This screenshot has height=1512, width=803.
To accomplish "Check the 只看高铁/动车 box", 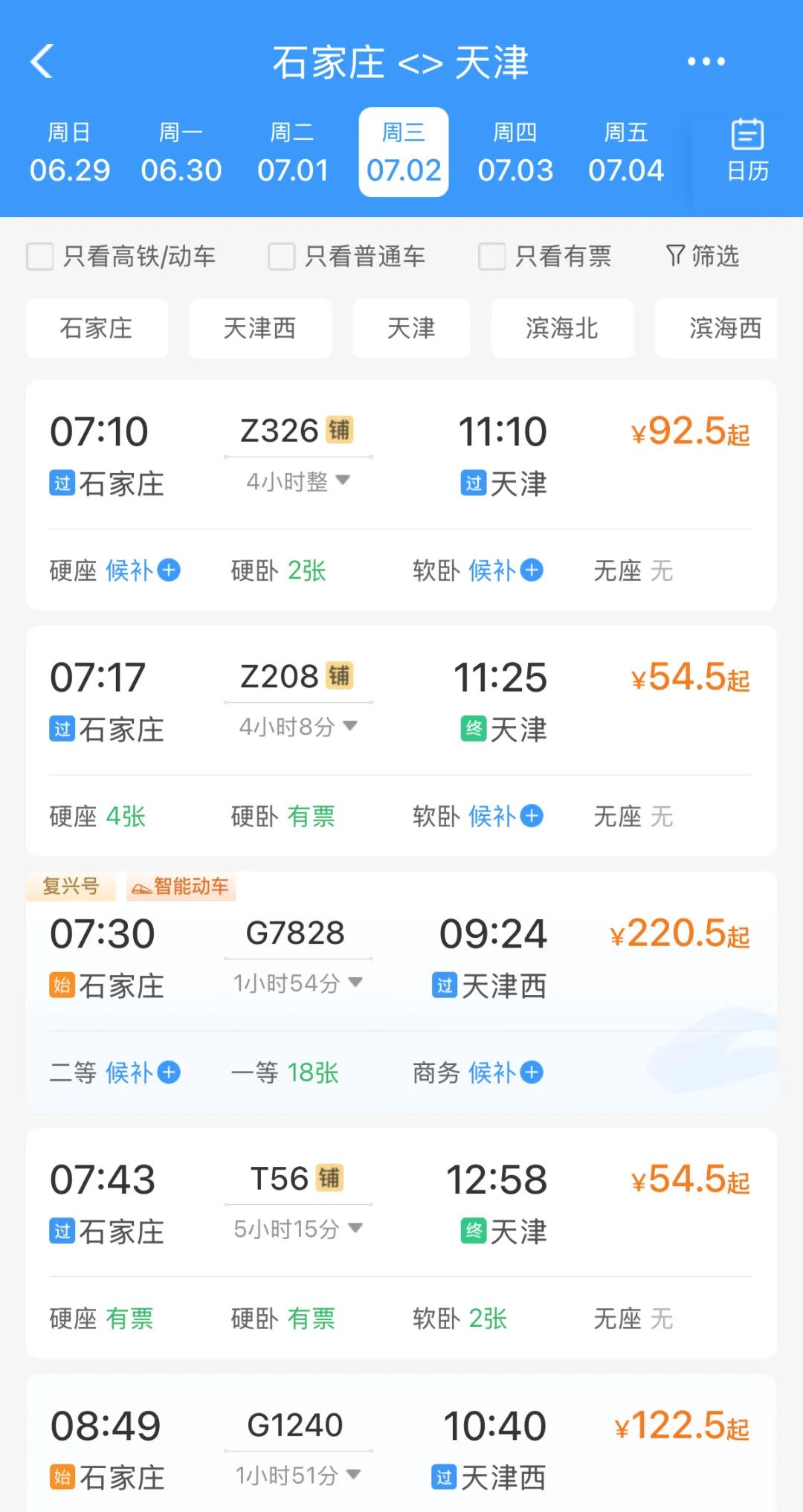I will click(40, 257).
